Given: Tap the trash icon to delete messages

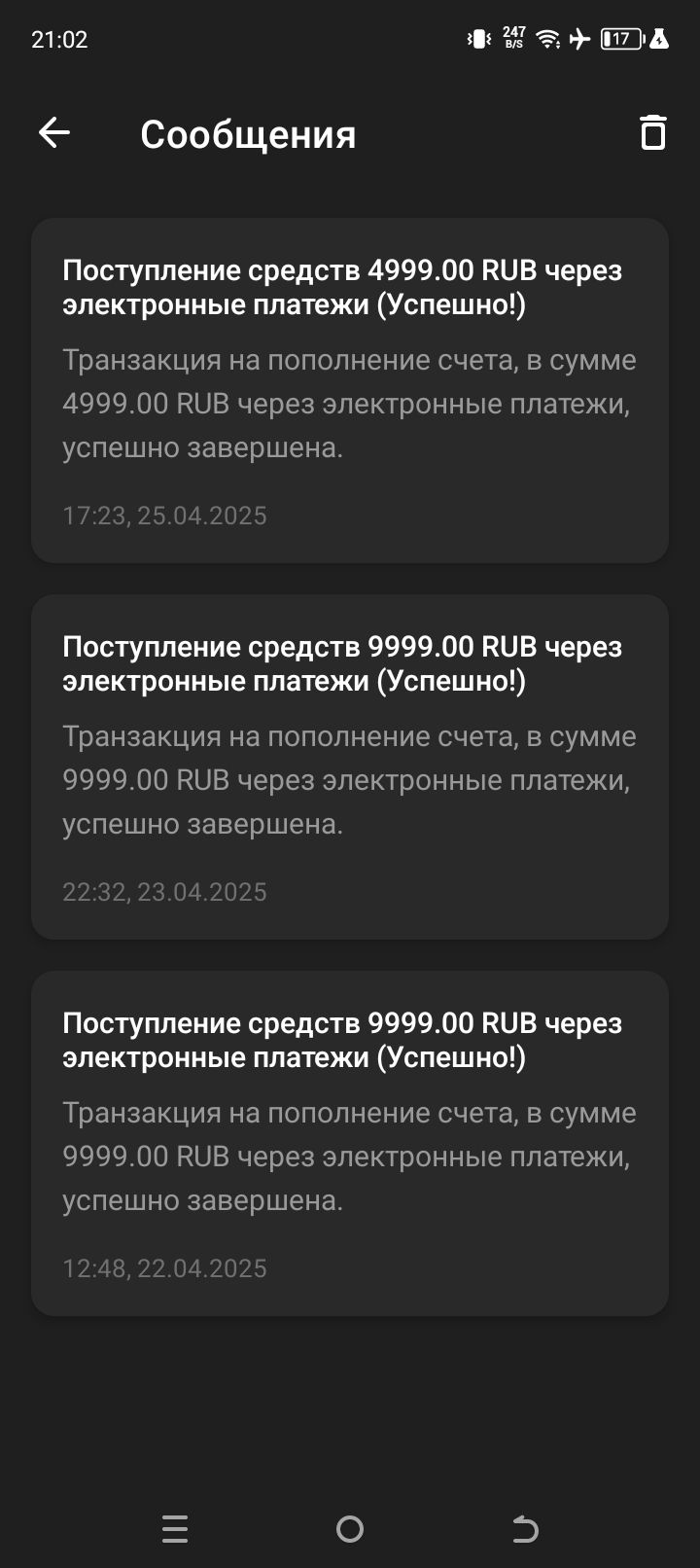Looking at the screenshot, I should pyautogui.click(x=652, y=133).
